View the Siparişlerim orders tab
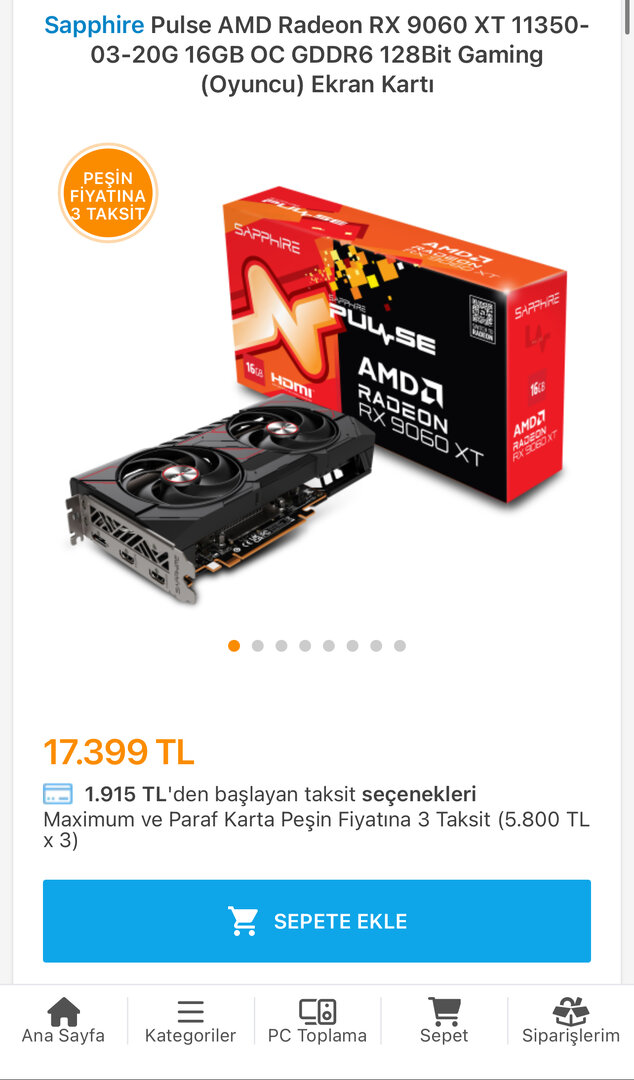Screen dimensions: 634x1080 (x=570, y=1021)
